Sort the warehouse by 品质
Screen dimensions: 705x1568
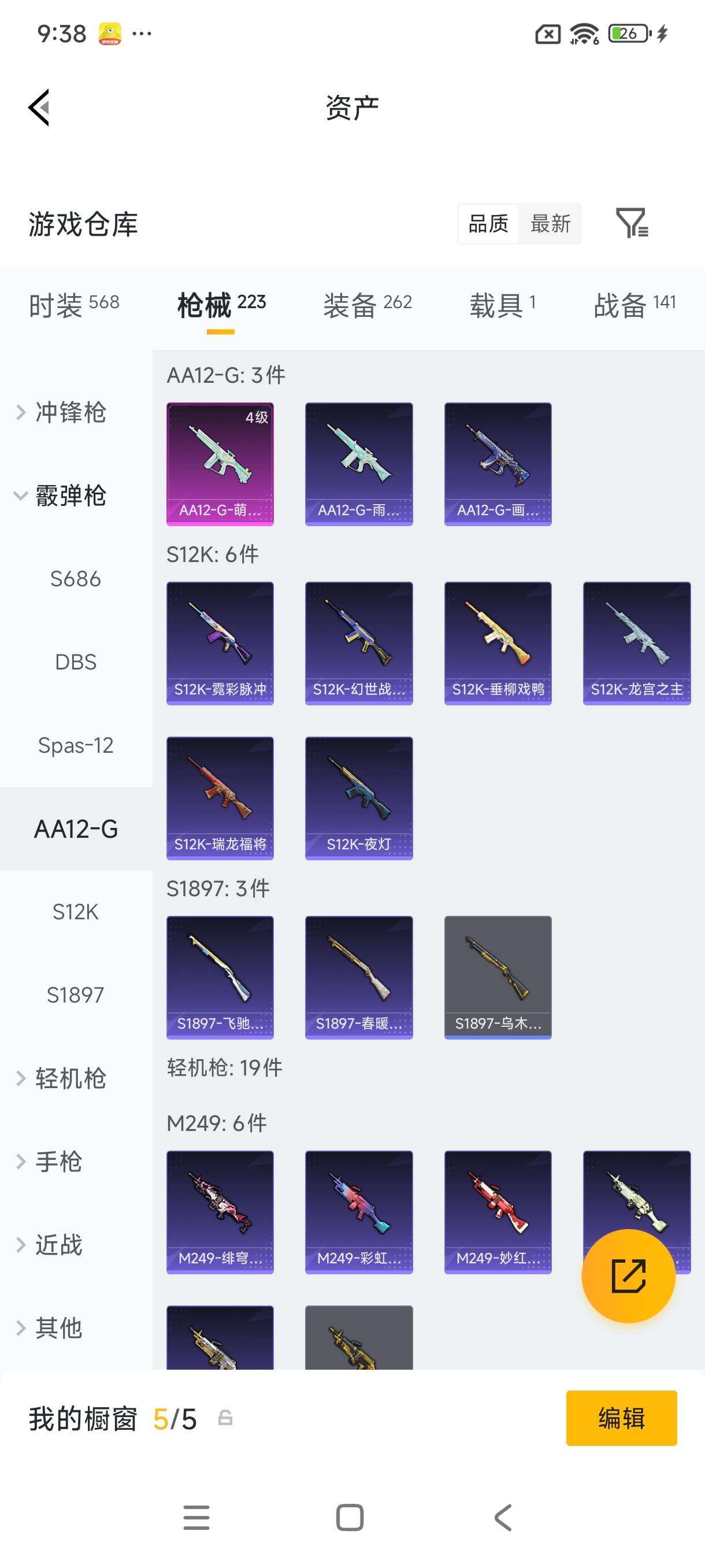488,223
